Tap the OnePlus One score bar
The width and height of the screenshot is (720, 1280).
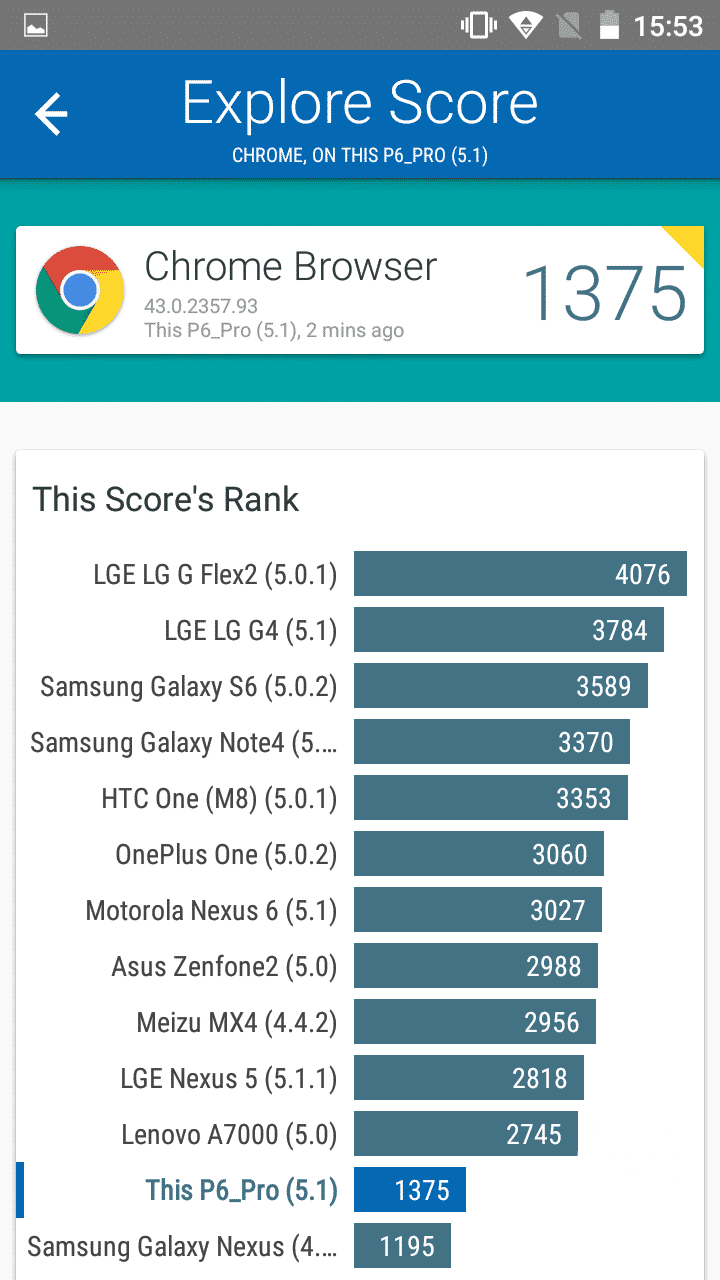(478, 854)
